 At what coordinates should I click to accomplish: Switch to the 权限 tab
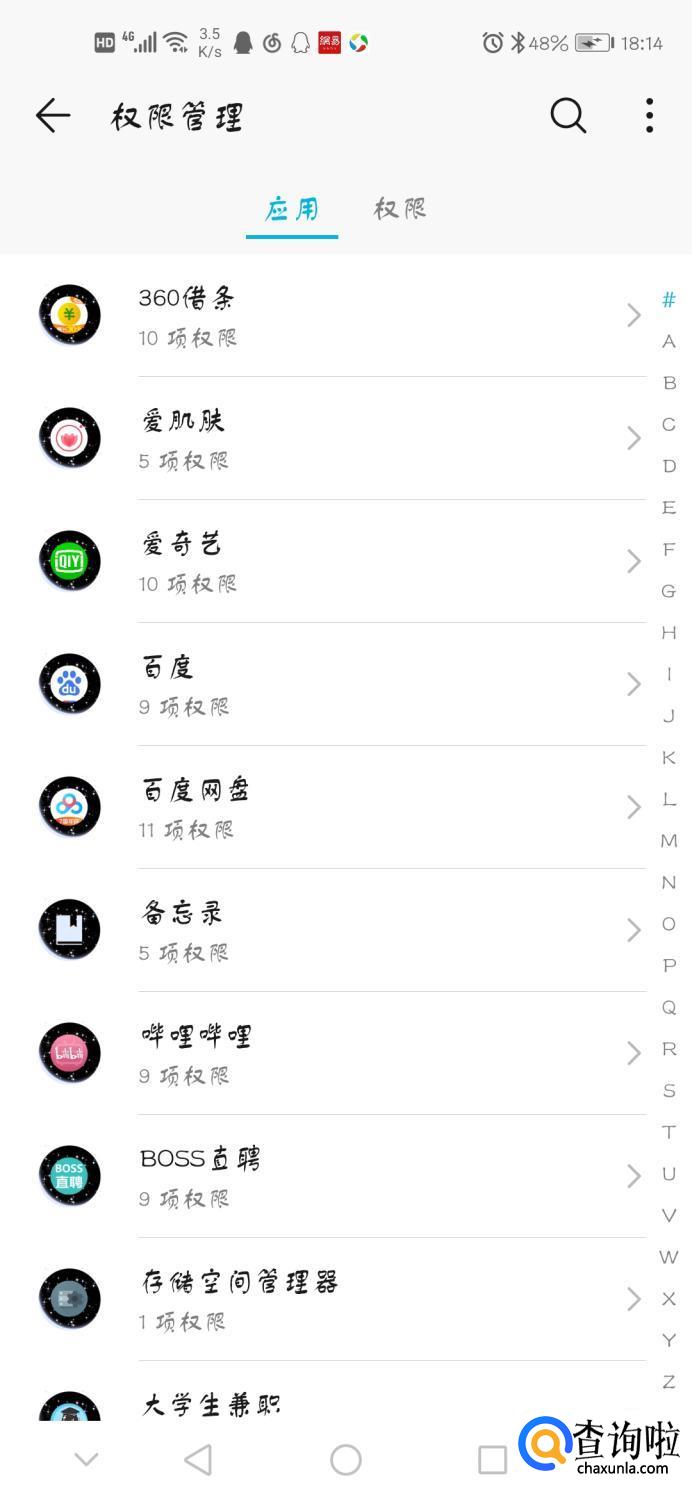tap(400, 208)
